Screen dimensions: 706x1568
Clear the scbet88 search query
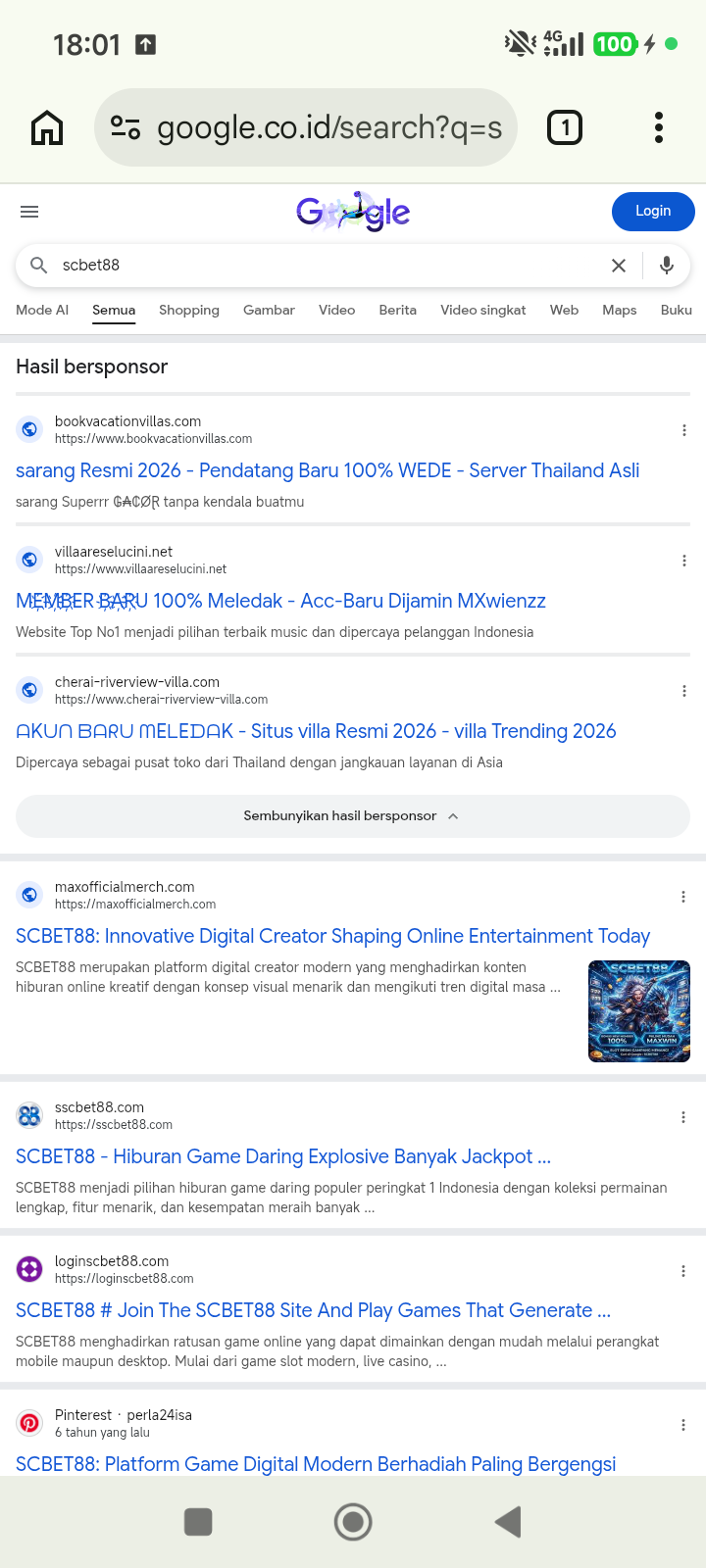(x=619, y=266)
